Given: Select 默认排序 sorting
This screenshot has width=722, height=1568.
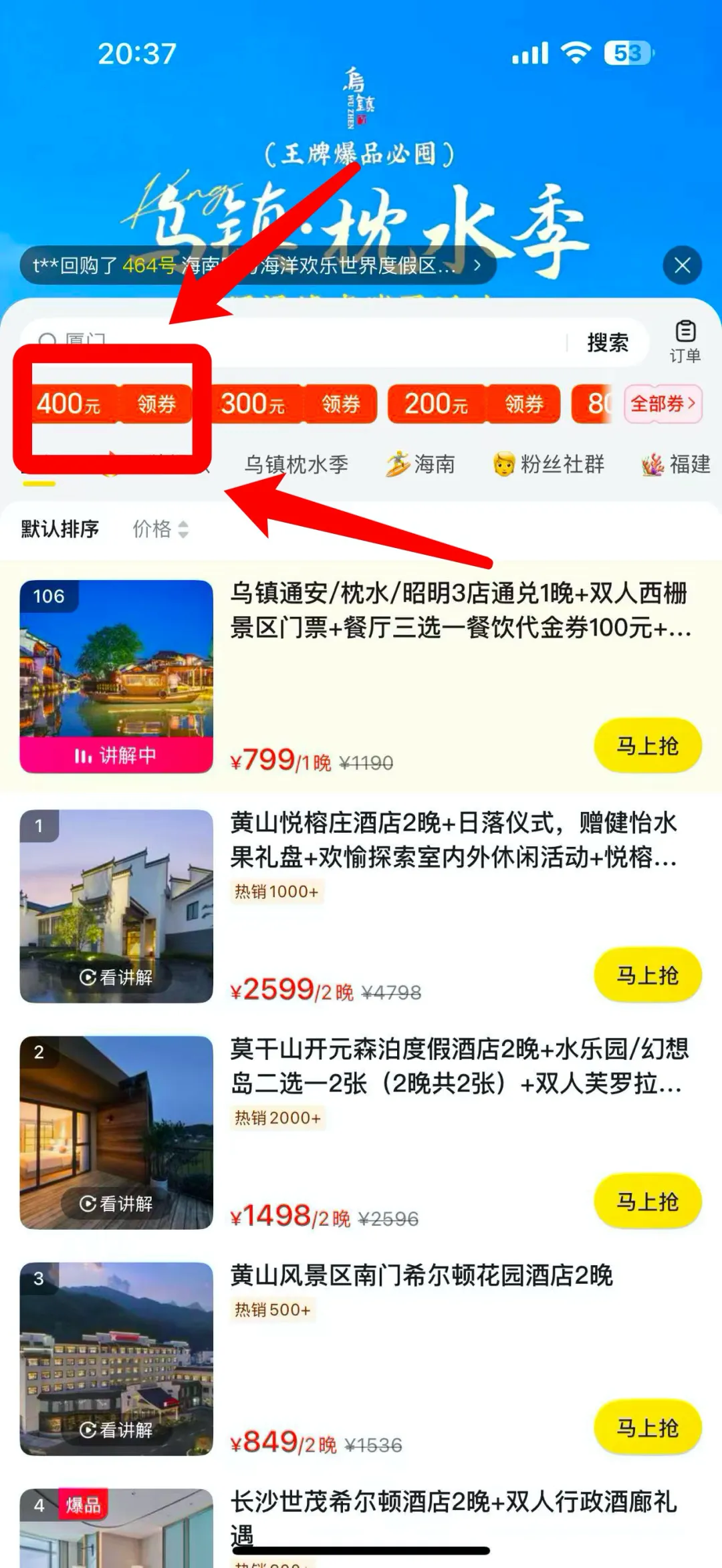Looking at the screenshot, I should (59, 529).
